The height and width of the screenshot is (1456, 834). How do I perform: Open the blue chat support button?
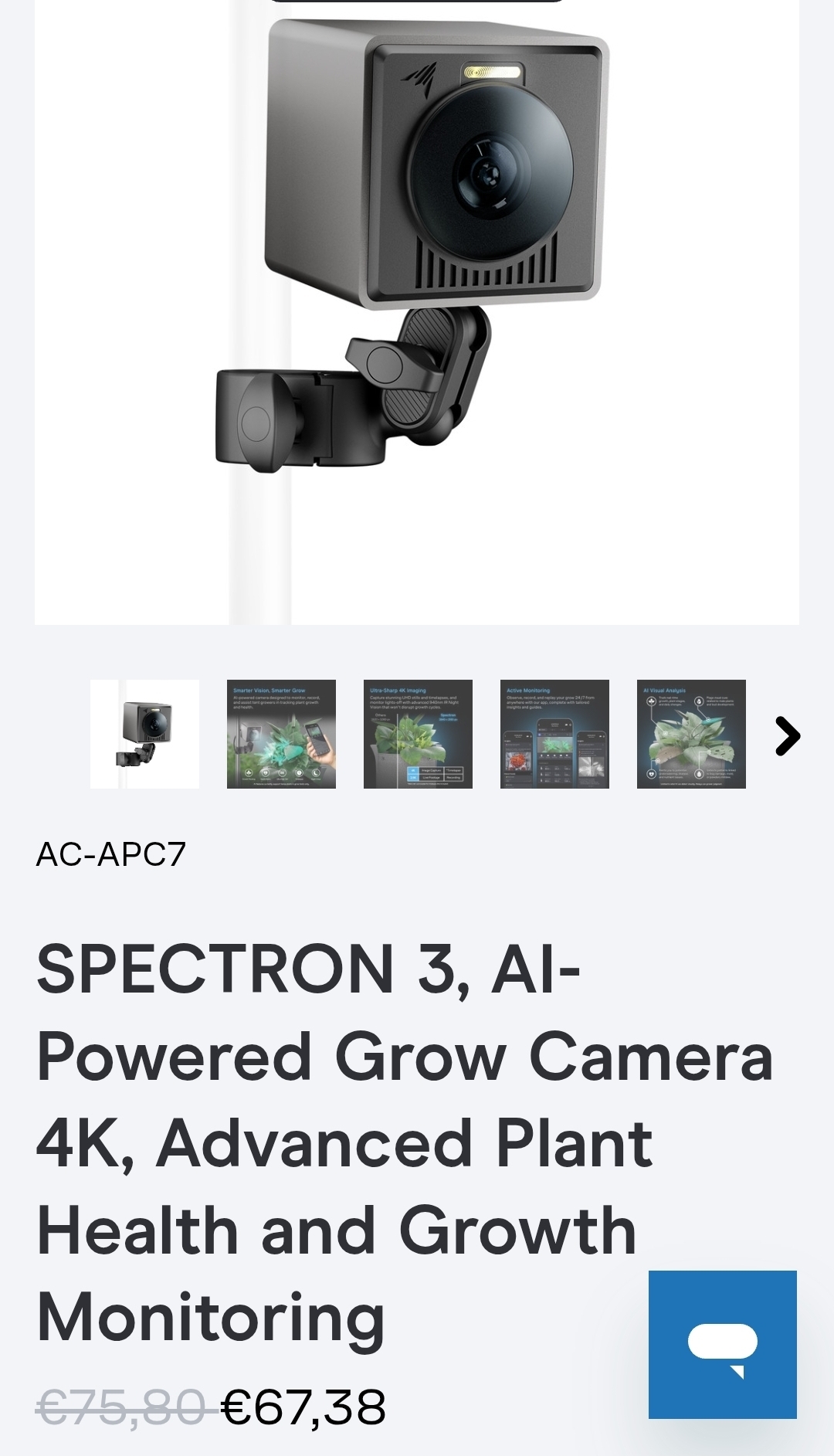pos(722,1344)
